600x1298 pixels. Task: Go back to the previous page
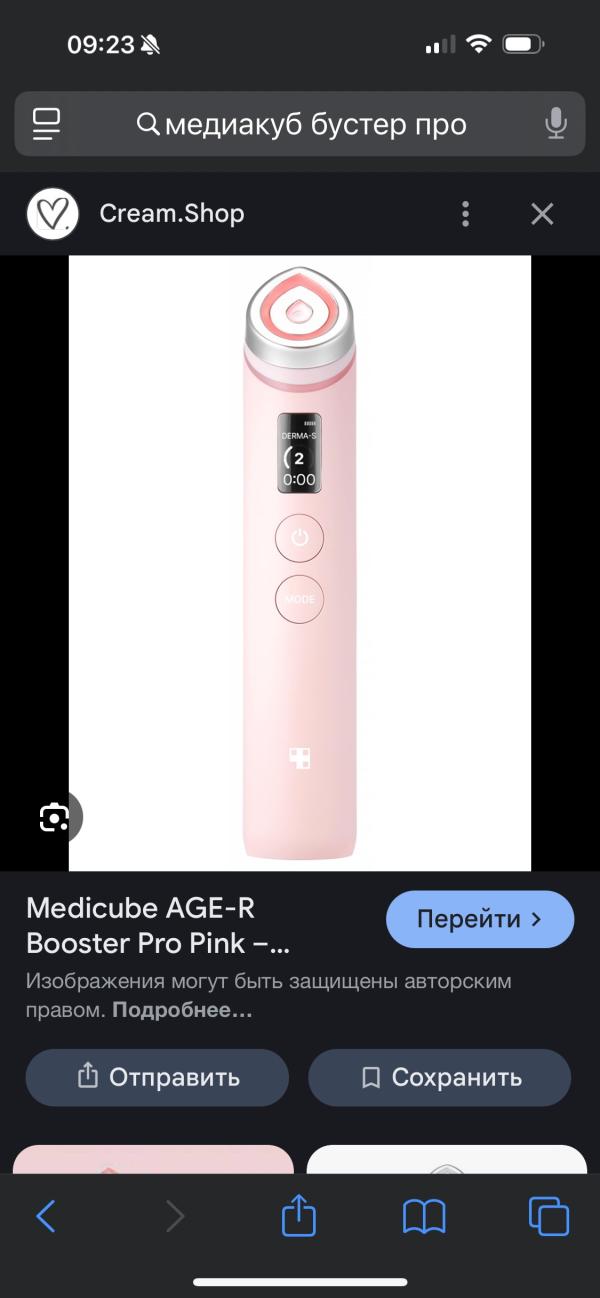(46, 1216)
